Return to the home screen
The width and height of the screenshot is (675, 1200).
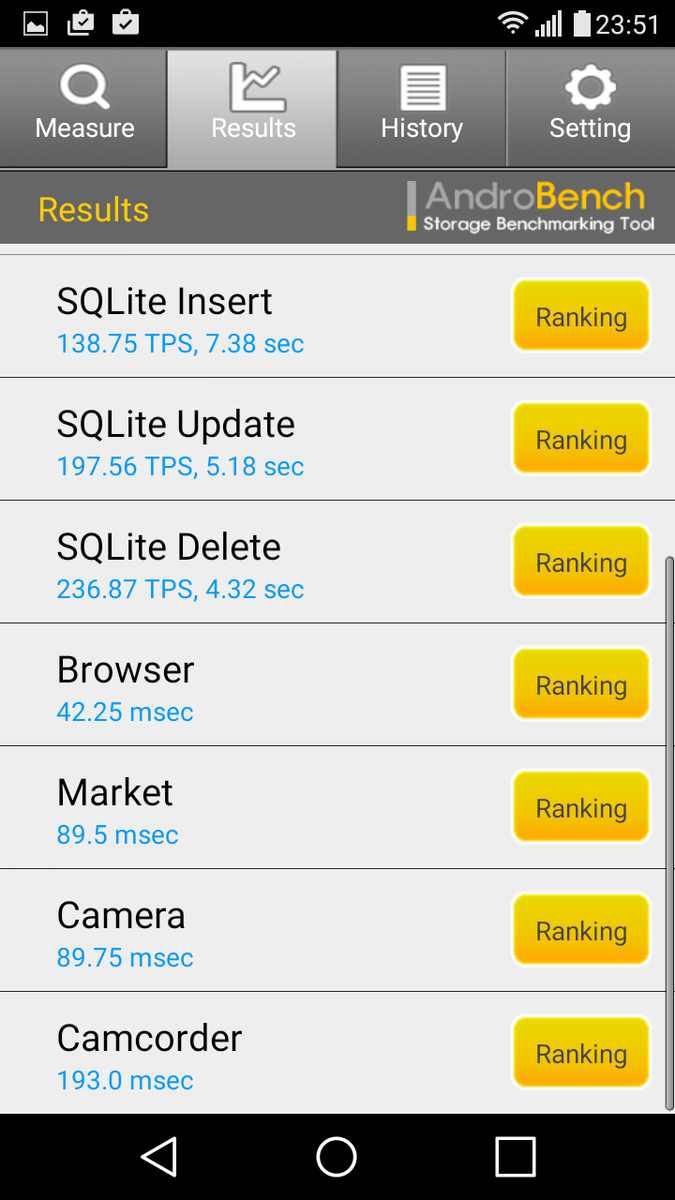[337, 1157]
